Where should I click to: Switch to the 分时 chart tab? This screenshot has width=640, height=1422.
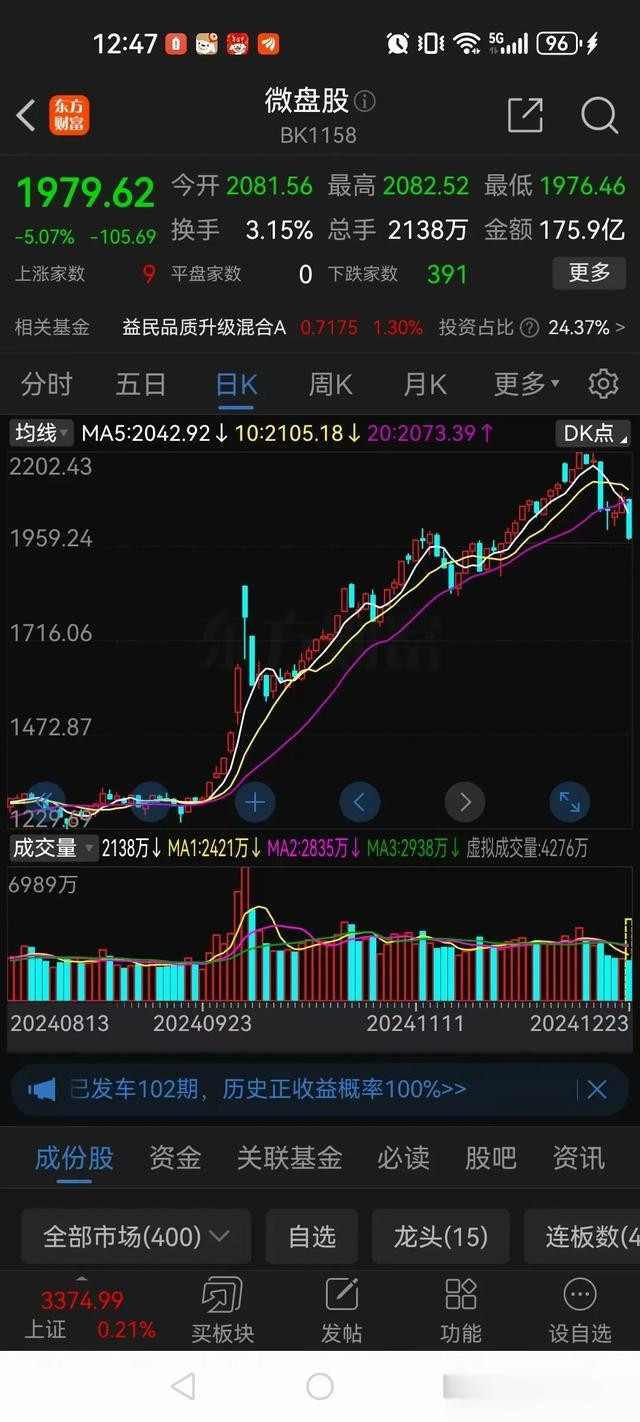[46, 383]
